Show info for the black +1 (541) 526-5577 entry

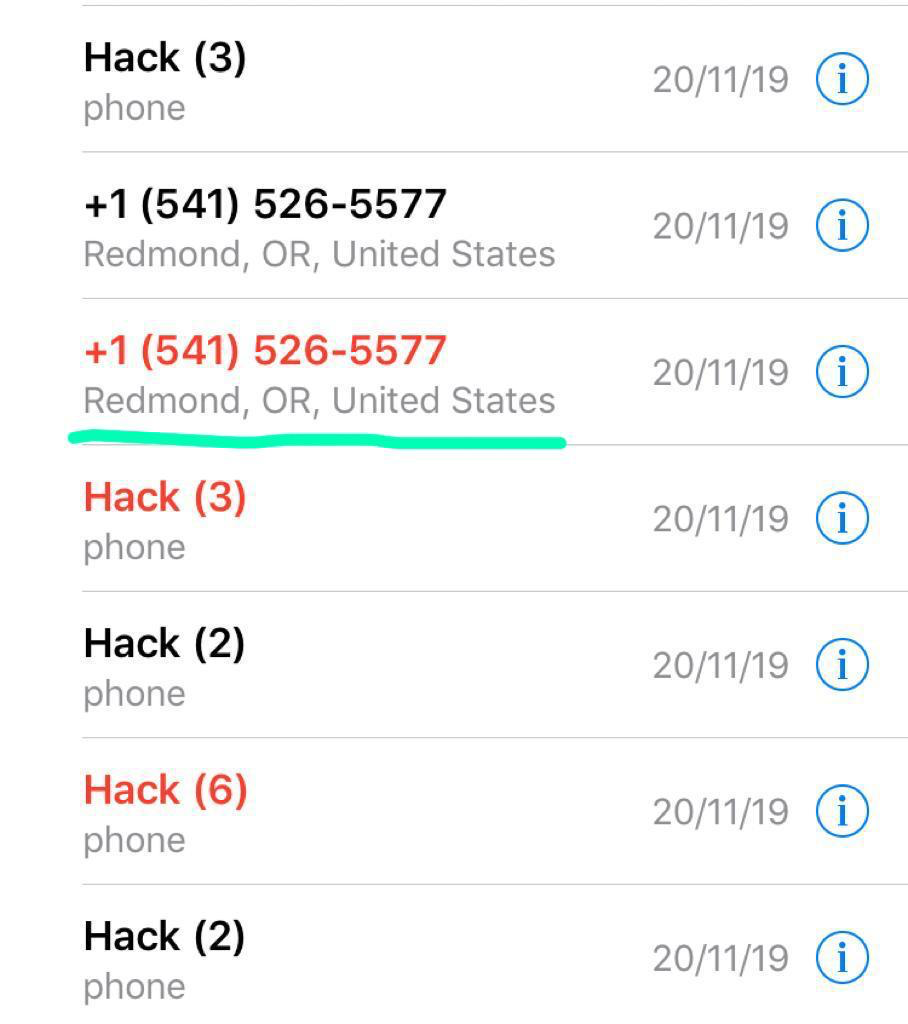[x=841, y=226]
